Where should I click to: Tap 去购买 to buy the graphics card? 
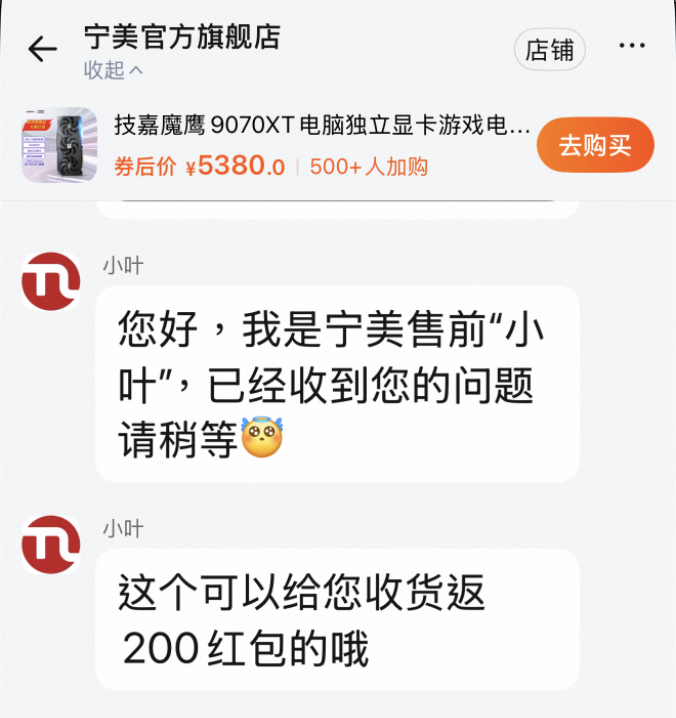click(x=595, y=145)
